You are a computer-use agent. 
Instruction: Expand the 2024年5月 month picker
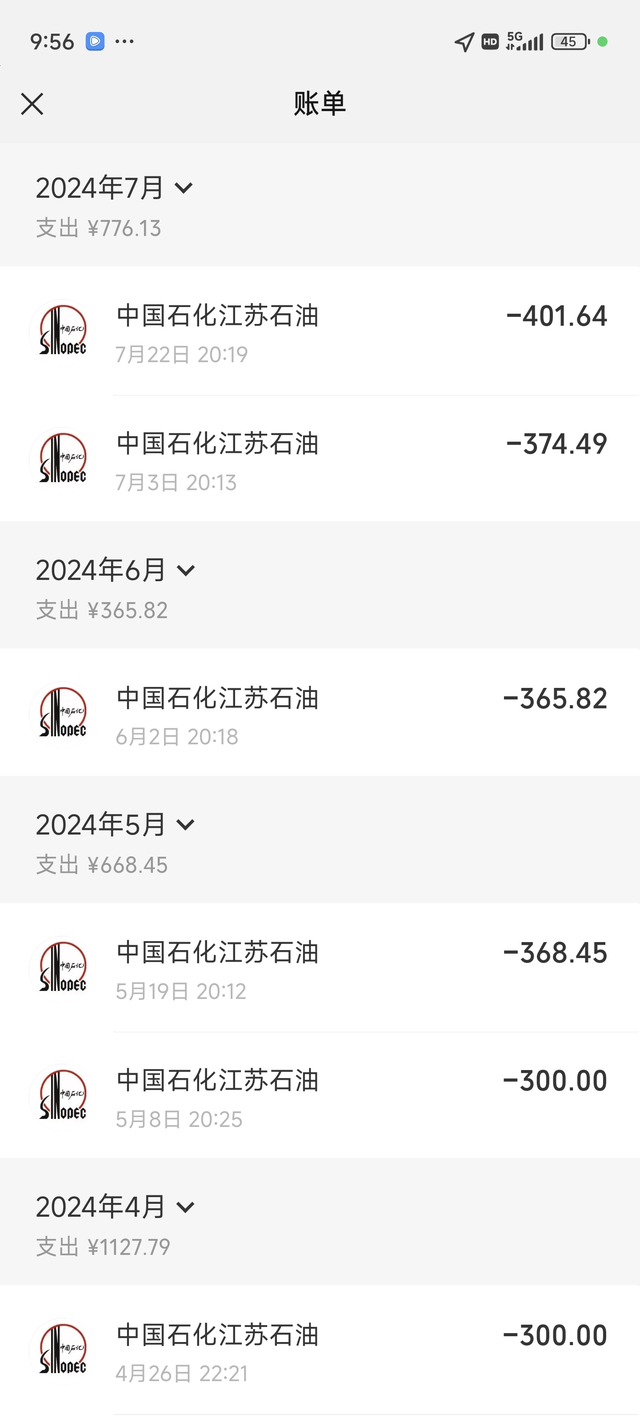(115, 825)
